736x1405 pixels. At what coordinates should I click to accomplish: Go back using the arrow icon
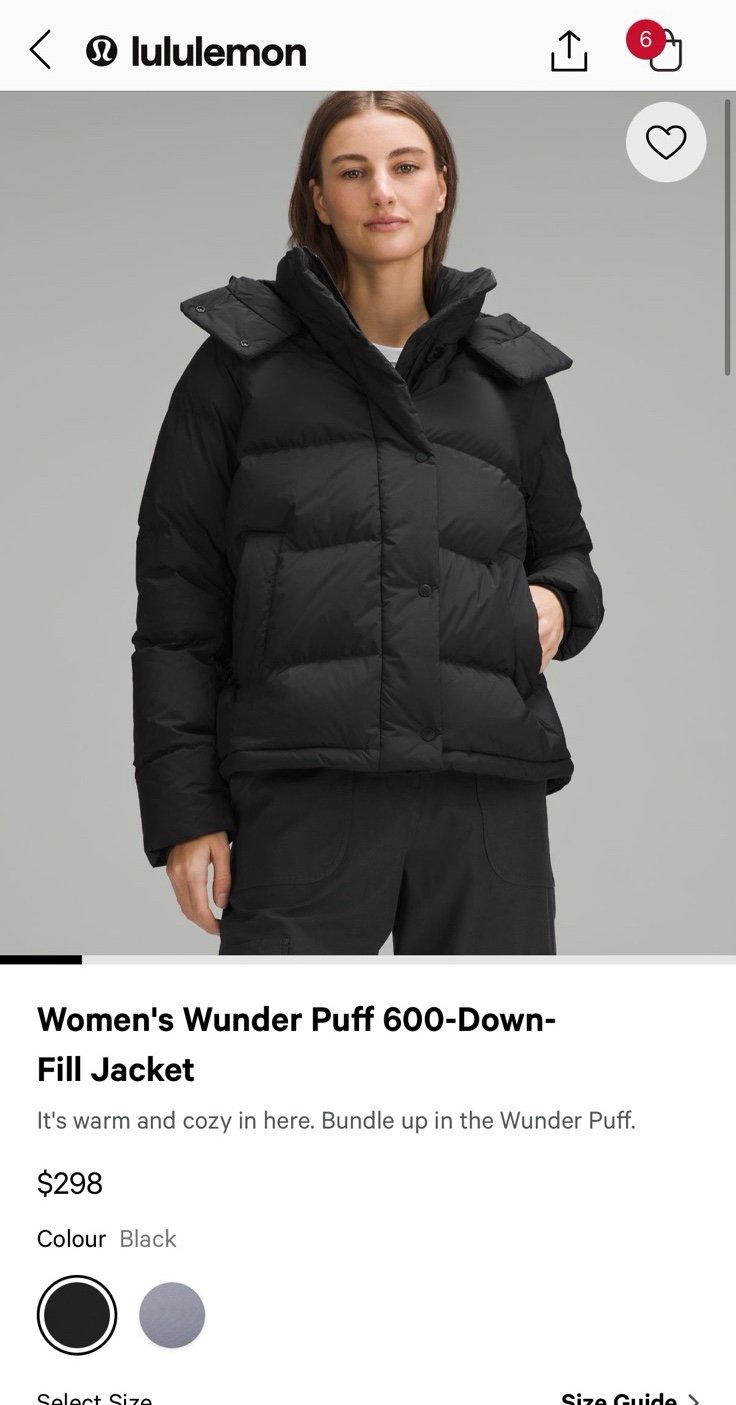tap(40, 50)
